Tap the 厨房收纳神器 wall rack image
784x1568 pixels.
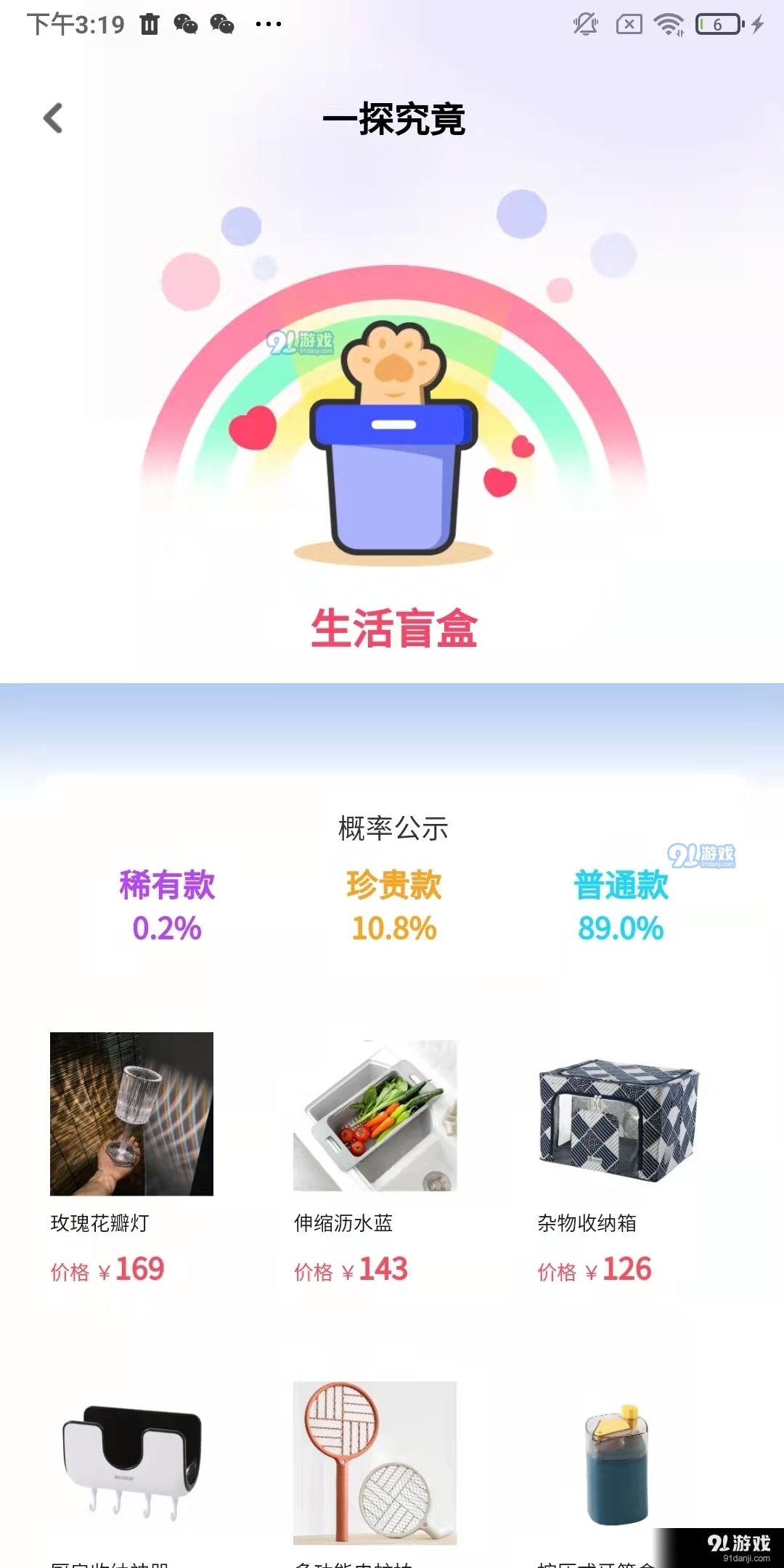pos(131,1459)
